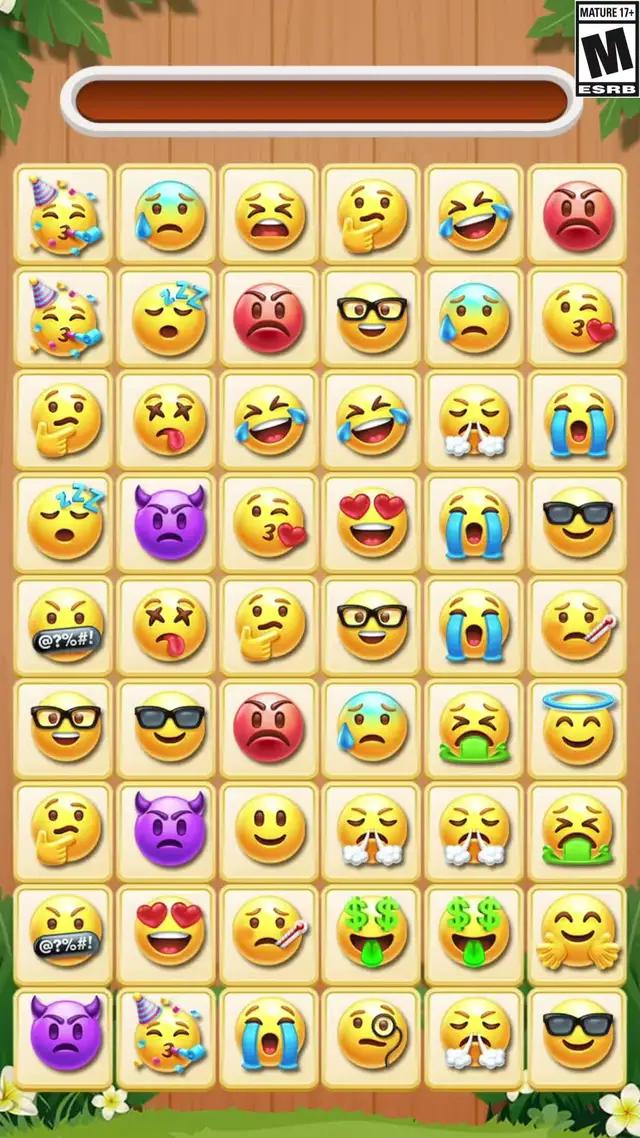640x1138 pixels.
Task: Tap the kissing face beside the heart-eyes tile
Action: click(x=270, y=522)
